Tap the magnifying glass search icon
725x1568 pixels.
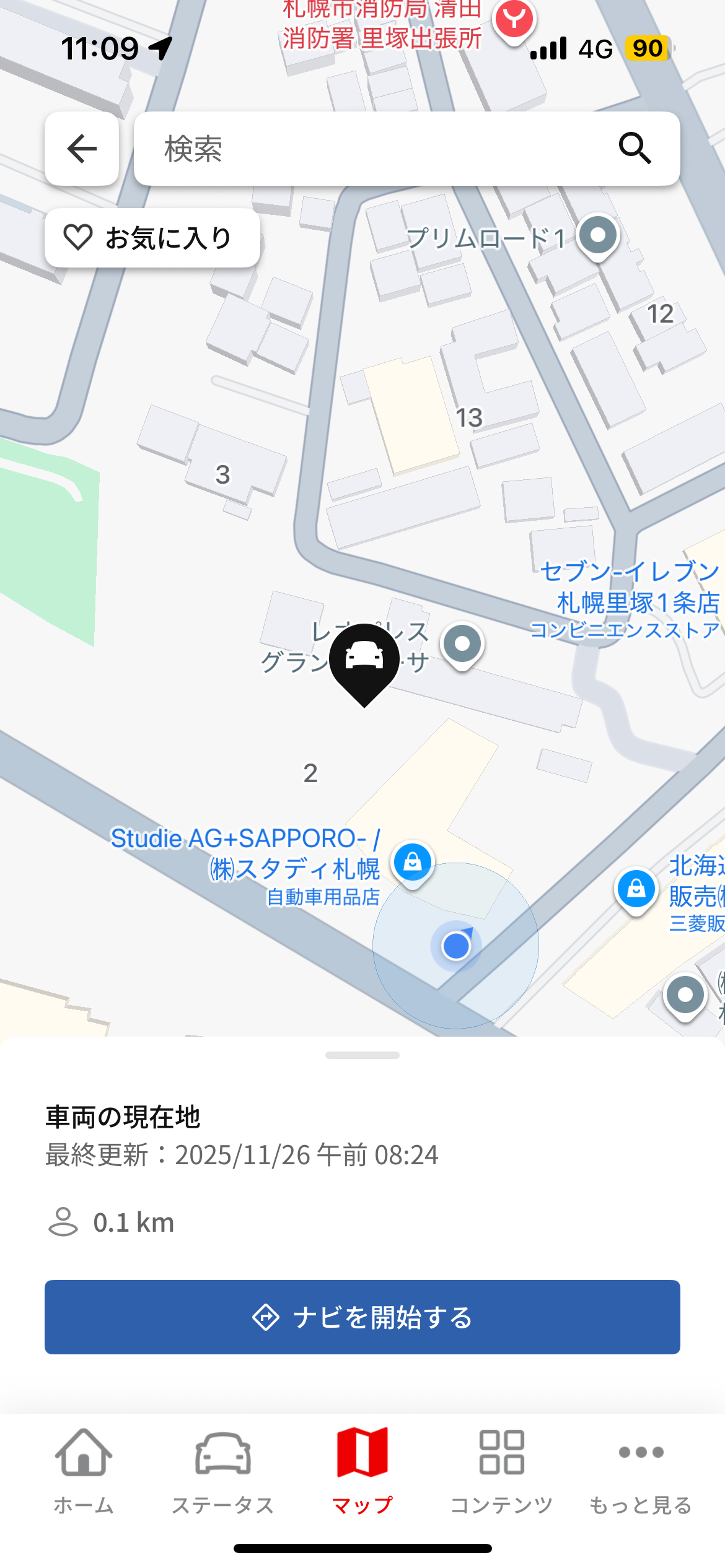[635, 149]
